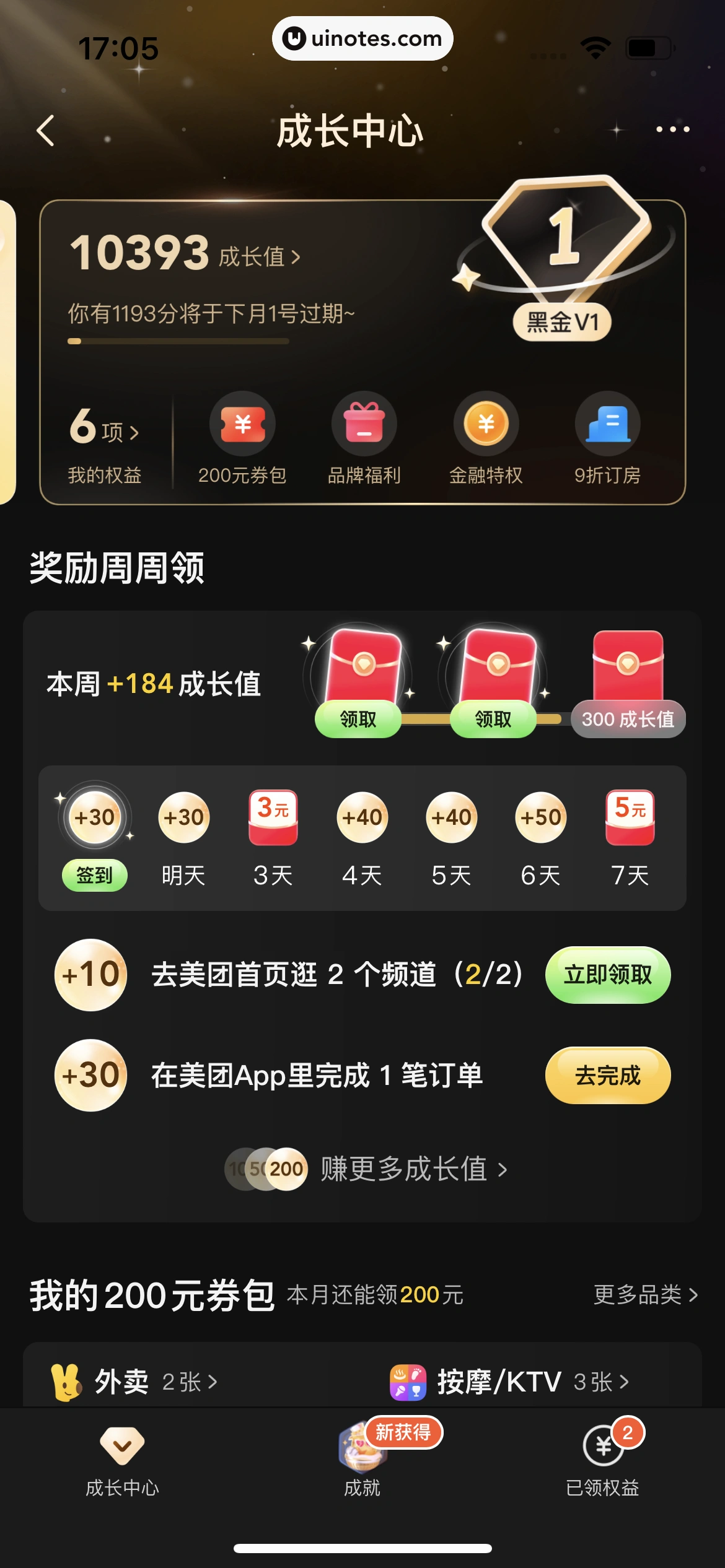Claim the first red envelope 领取
725x1568 pixels.
click(358, 718)
